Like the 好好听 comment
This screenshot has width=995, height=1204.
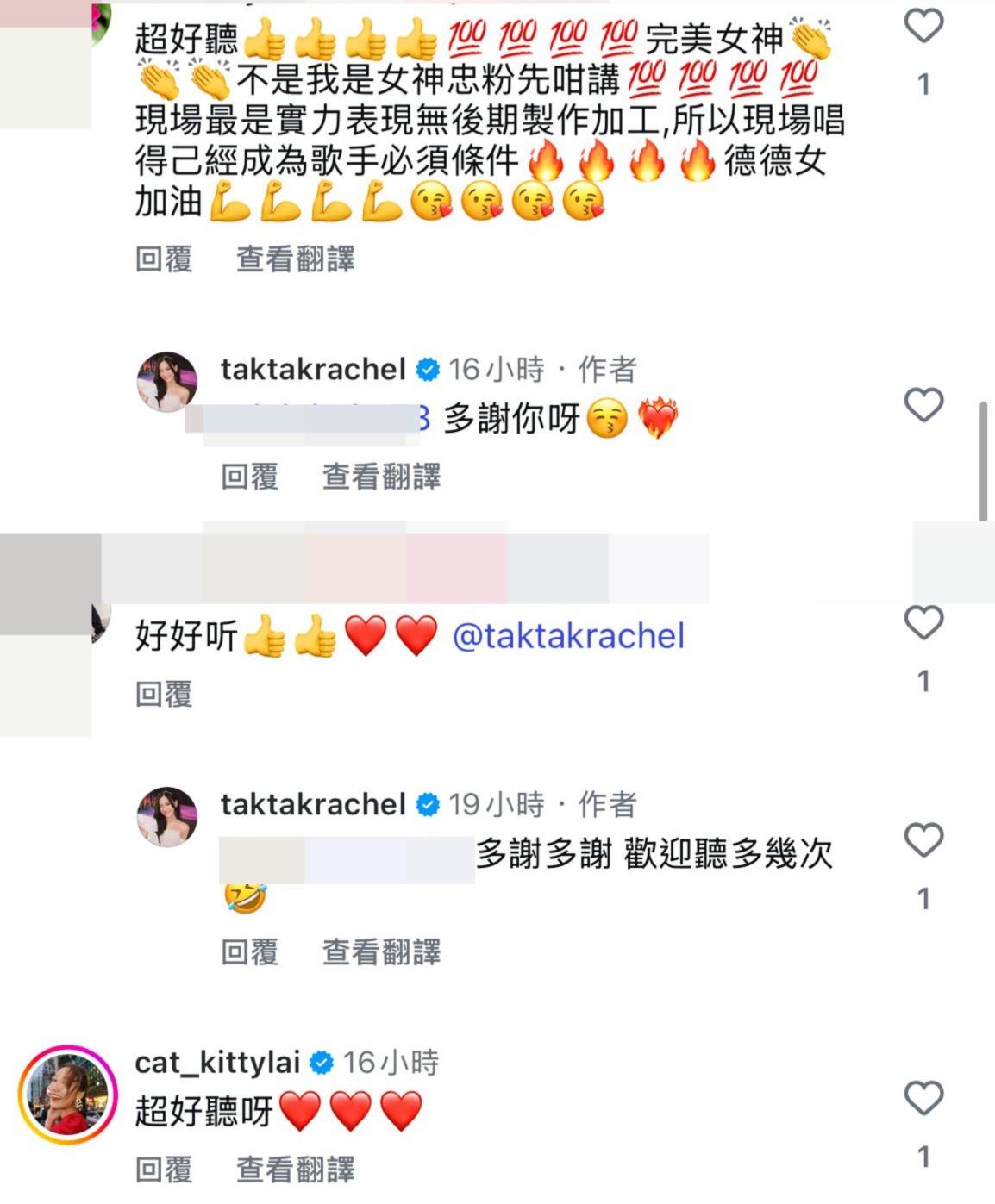[923, 622]
